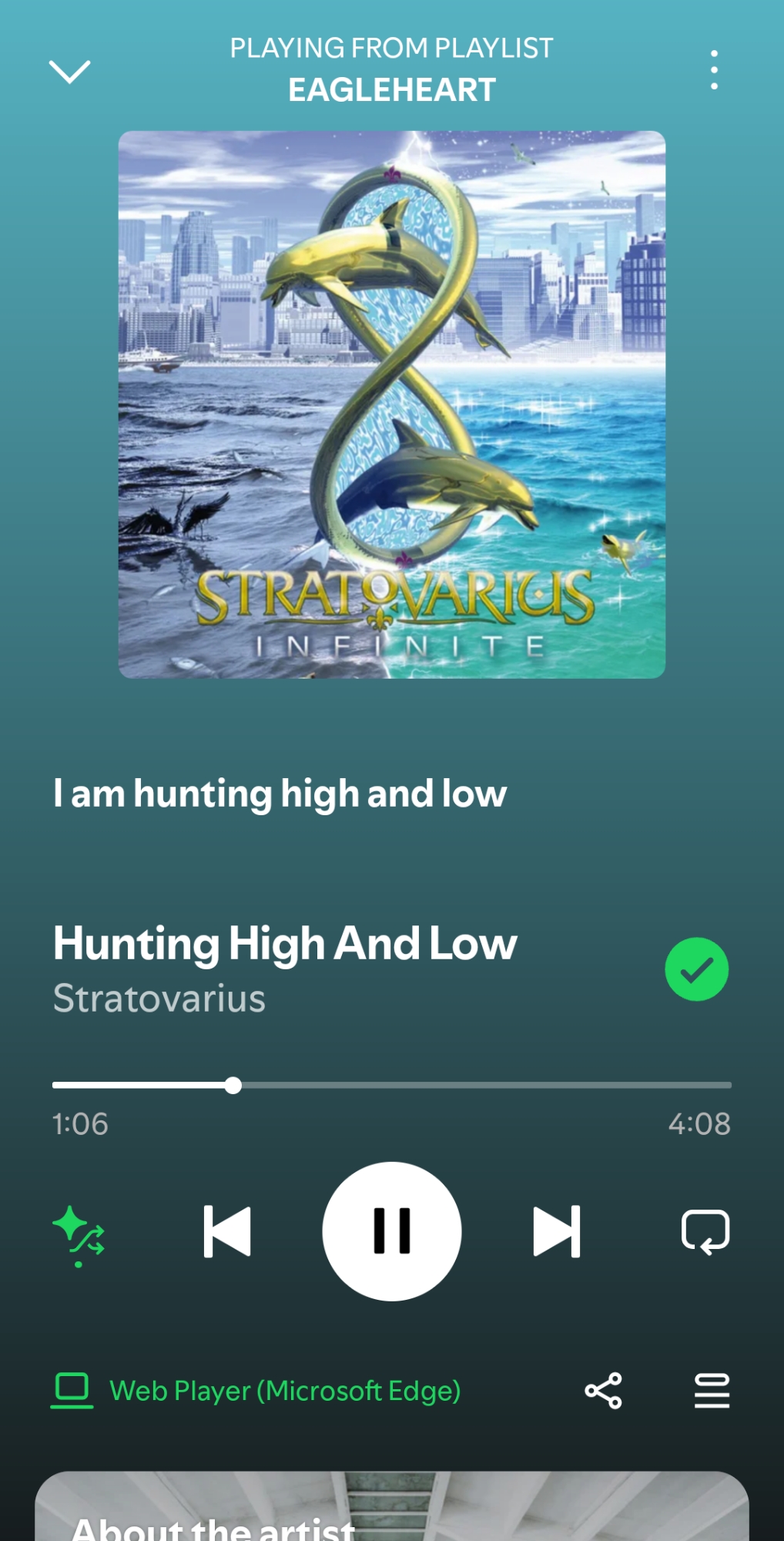The height and width of the screenshot is (1541, 784).
Task: Go back to the previous track
Action: 227,1230
